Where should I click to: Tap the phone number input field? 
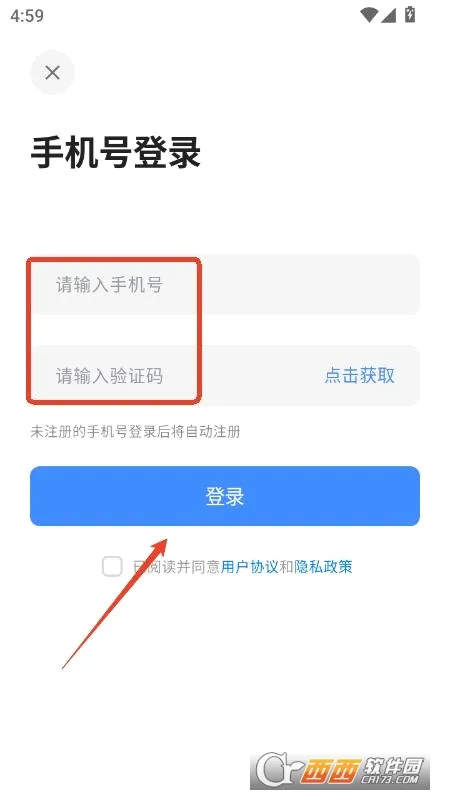click(x=225, y=284)
